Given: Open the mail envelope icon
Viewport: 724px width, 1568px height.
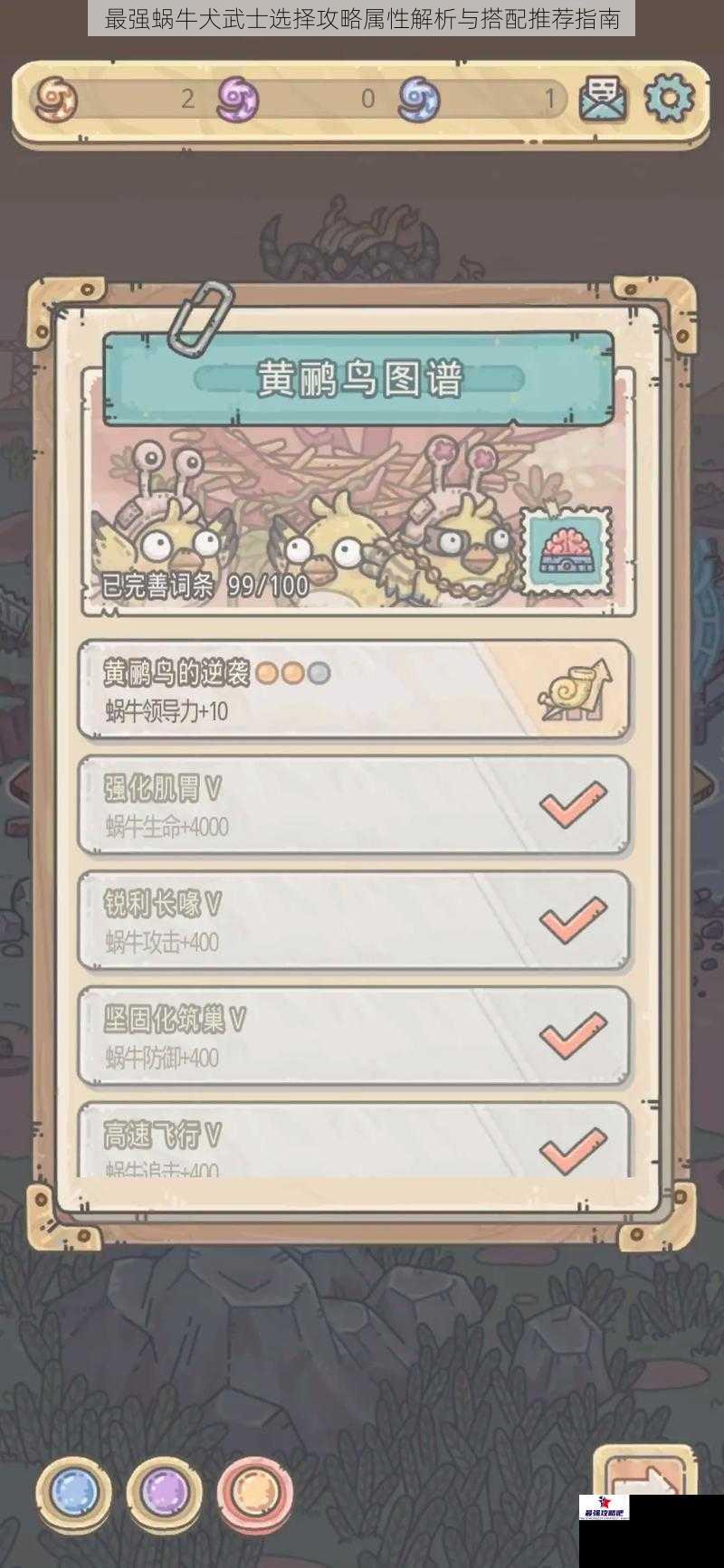Looking at the screenshot, I should pos(603,98).
